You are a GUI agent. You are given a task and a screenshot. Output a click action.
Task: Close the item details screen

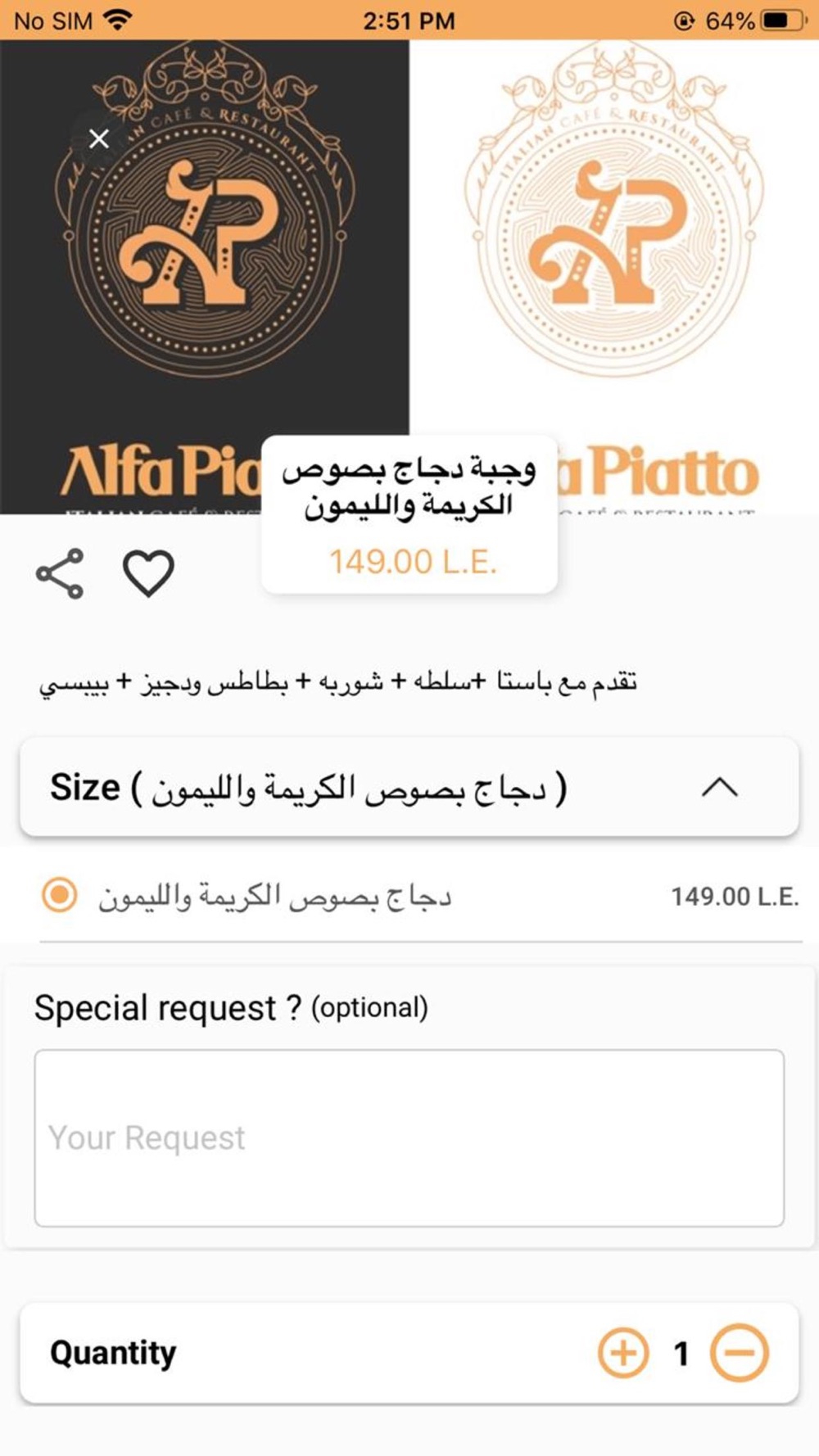pyautogui.click(x=99, y=138)
